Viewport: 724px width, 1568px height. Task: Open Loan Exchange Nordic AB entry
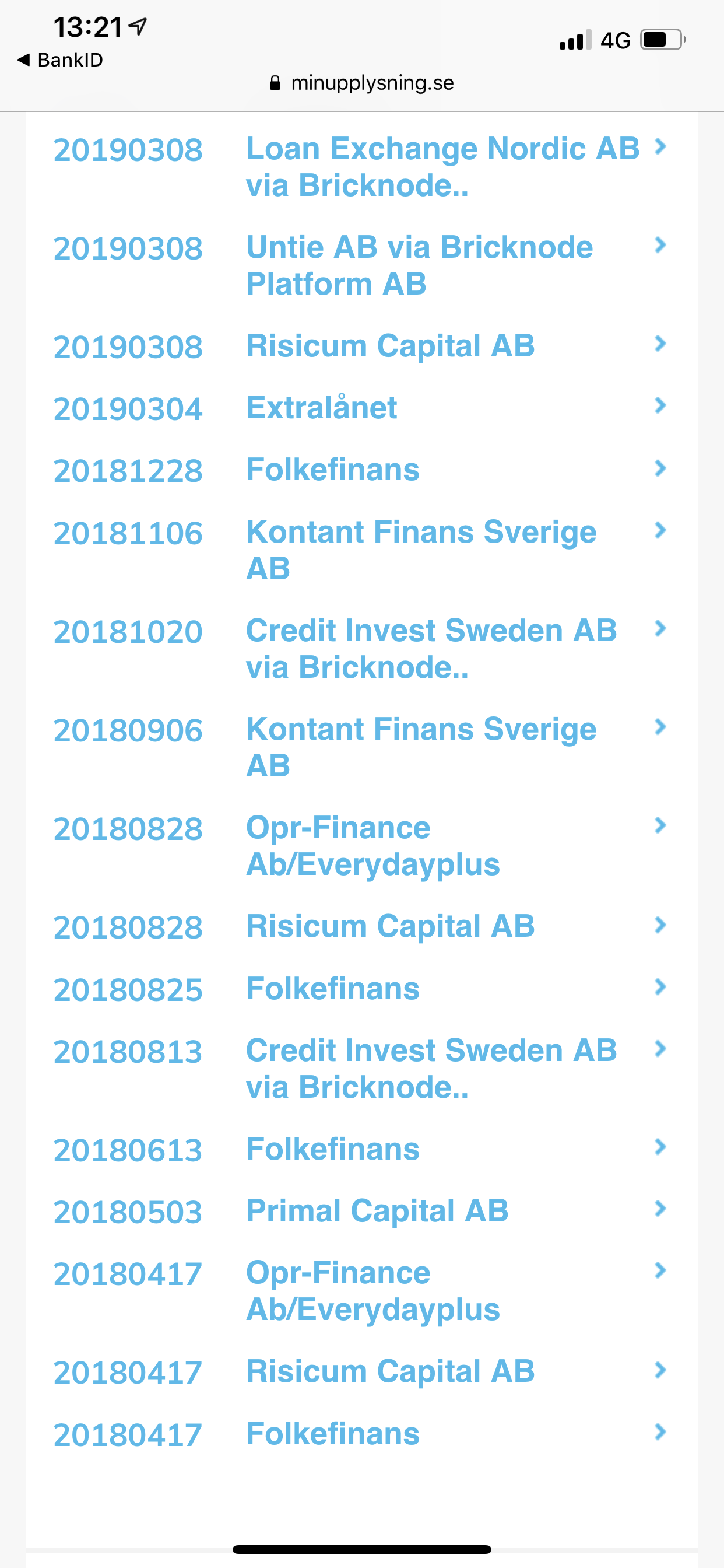(442, 166)
